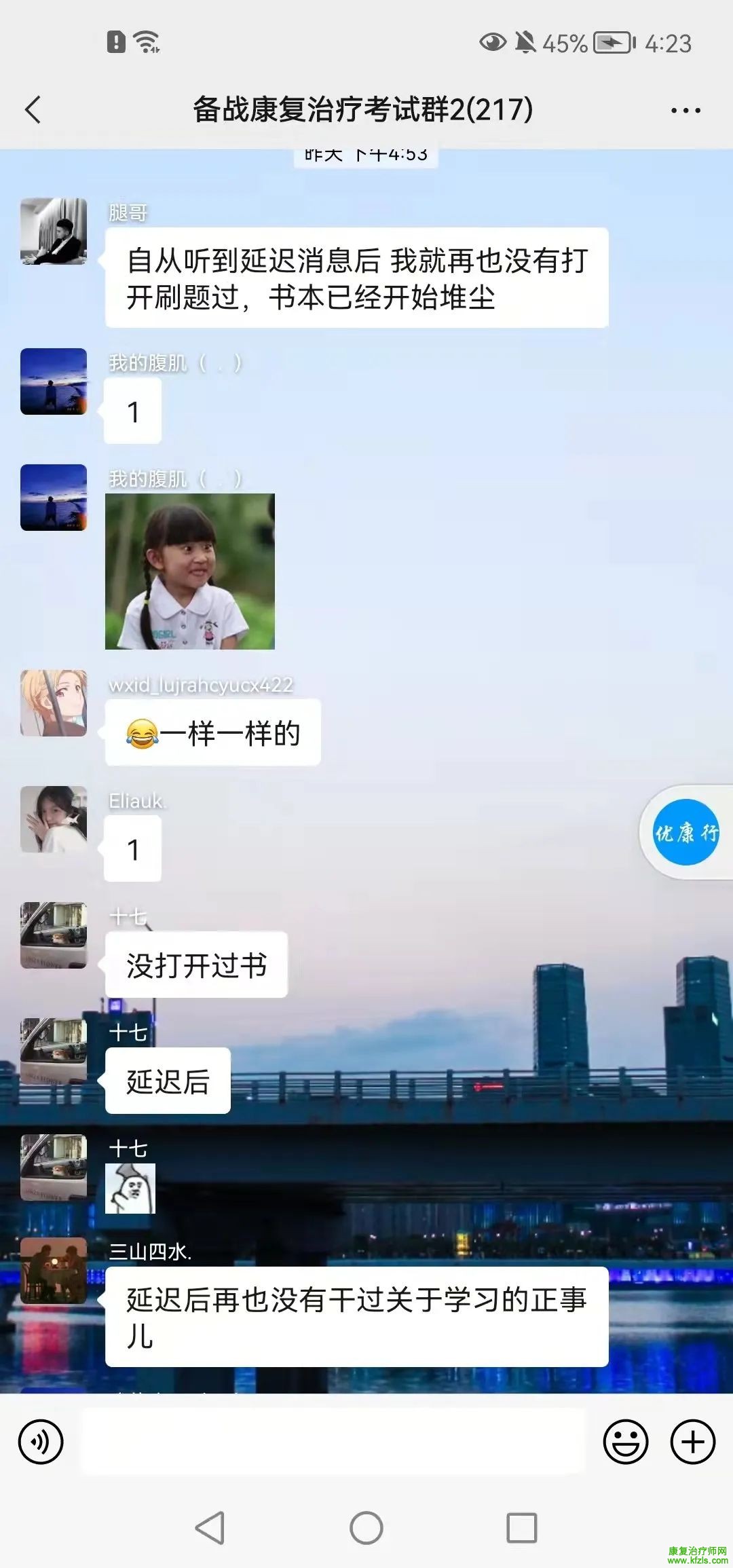Screen dimensions: 733x1568
Task: Open 腿哥's profile avatar
Action: [x=54, y=231]
